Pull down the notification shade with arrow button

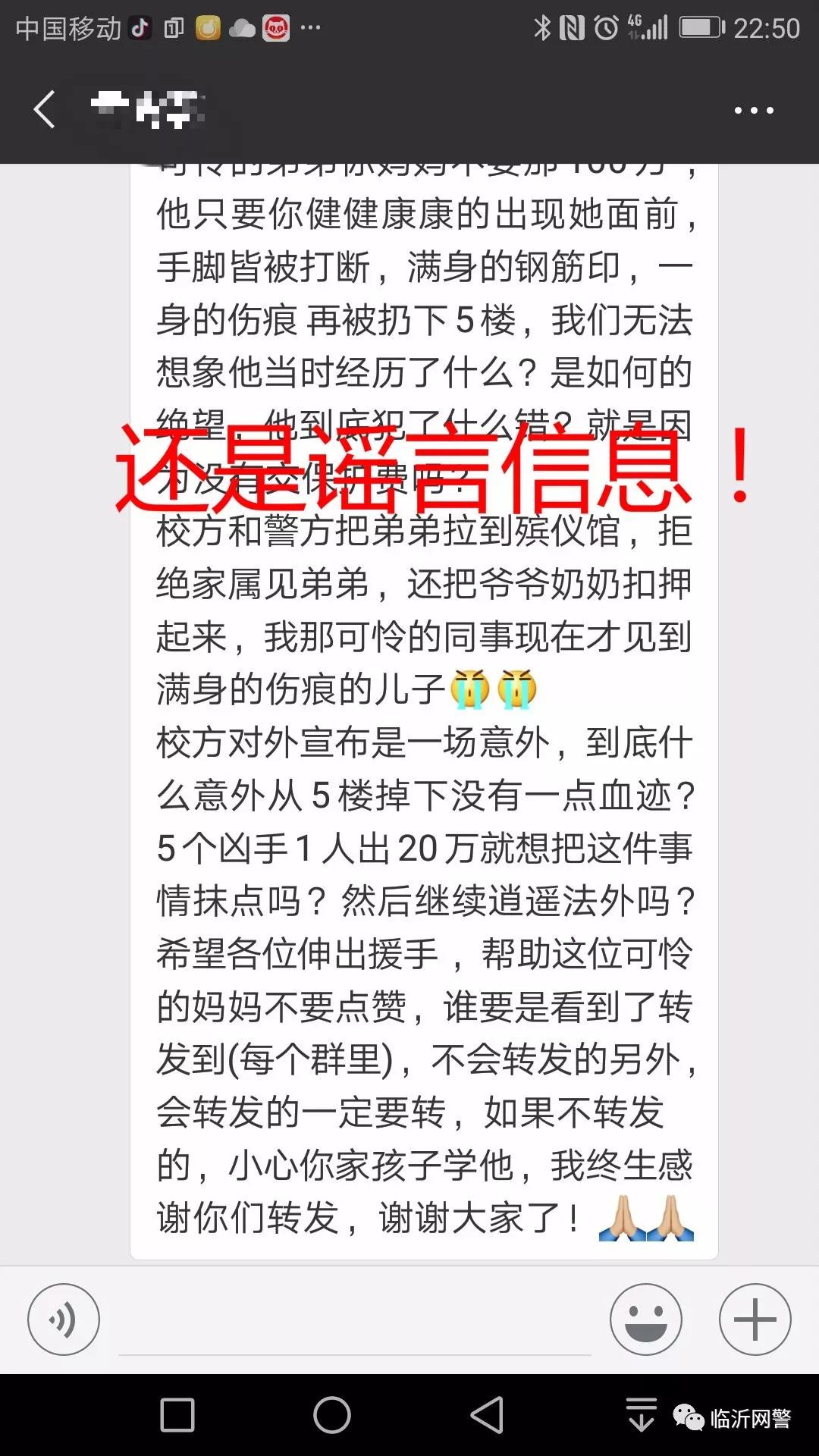(x=641, y=1415)
